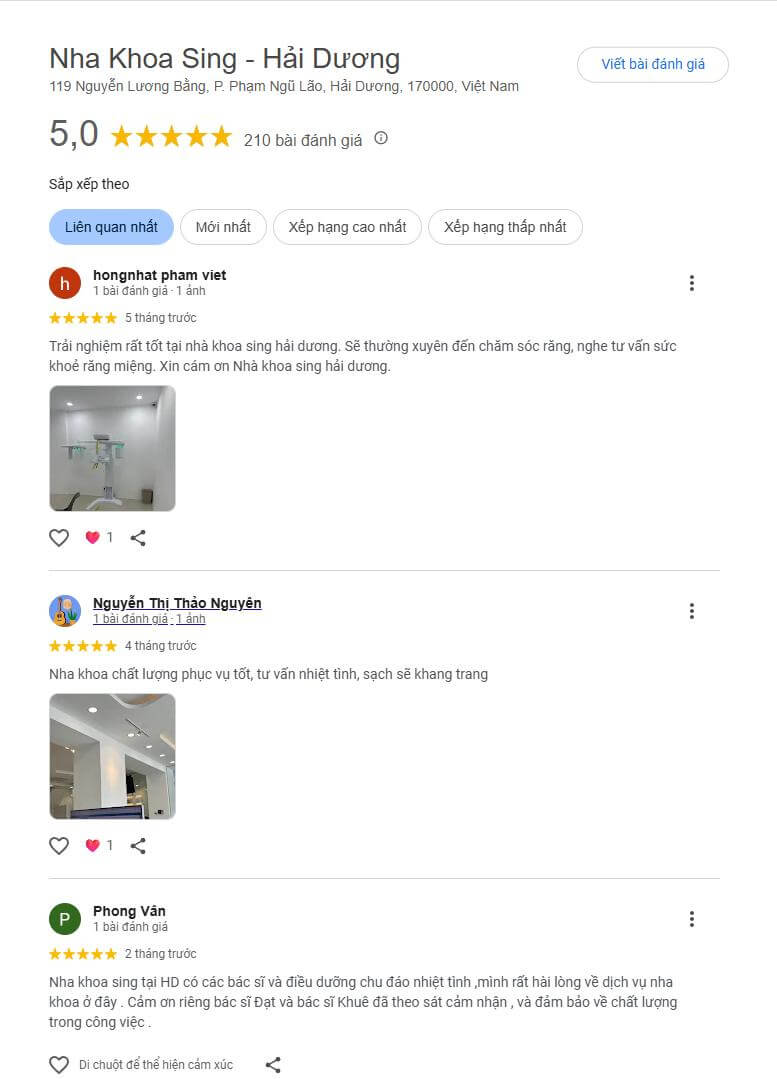Open hongnhat pham viet's reviewer profile
Screen dimensions: 777x1079
click(159, 275)
